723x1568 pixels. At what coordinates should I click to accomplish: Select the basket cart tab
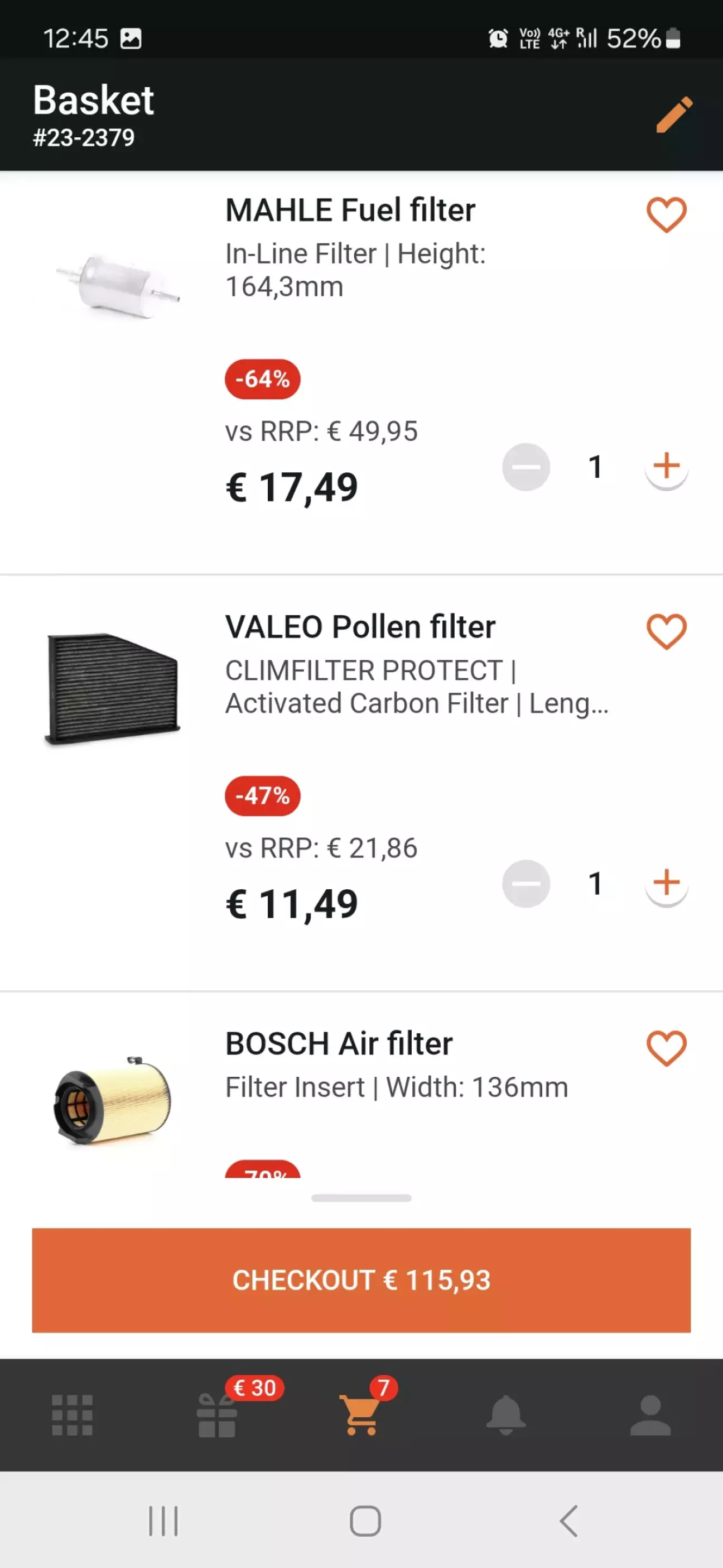pos(361,1414)
